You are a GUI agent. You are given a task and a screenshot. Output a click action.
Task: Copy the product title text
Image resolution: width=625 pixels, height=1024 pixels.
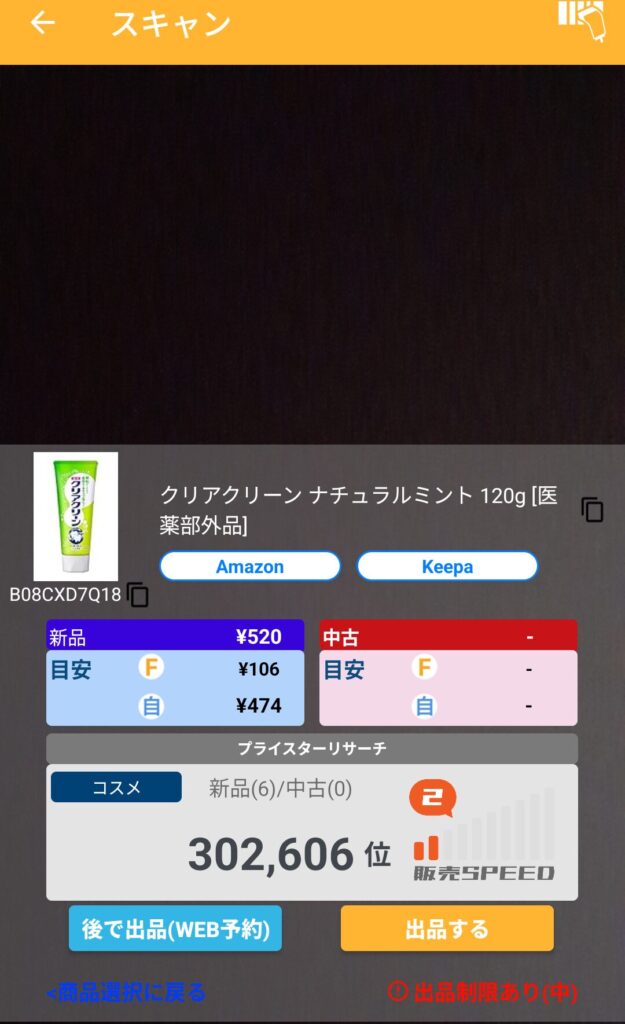[592, 510]
